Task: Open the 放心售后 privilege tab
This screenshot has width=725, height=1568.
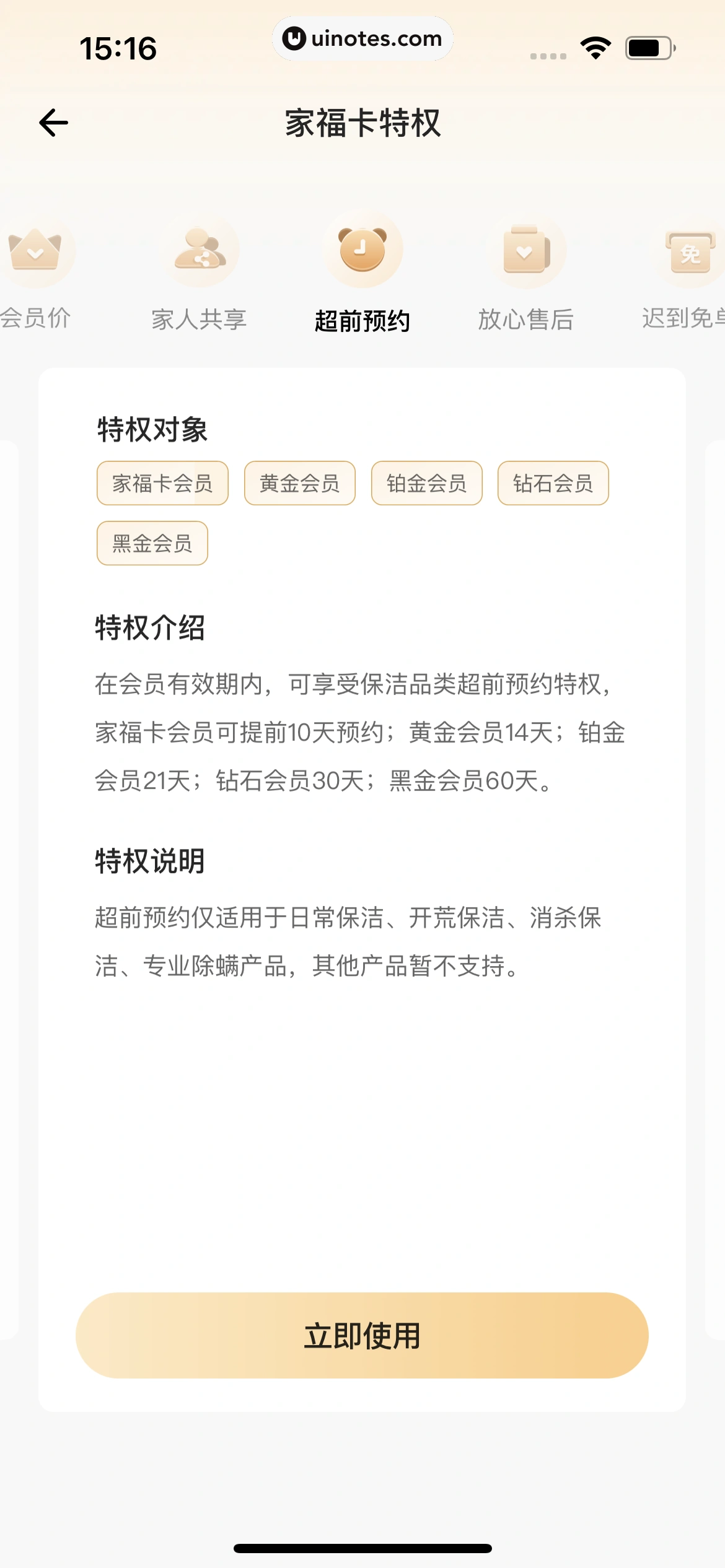Action: pyautogui.click(x=525, y=272)
